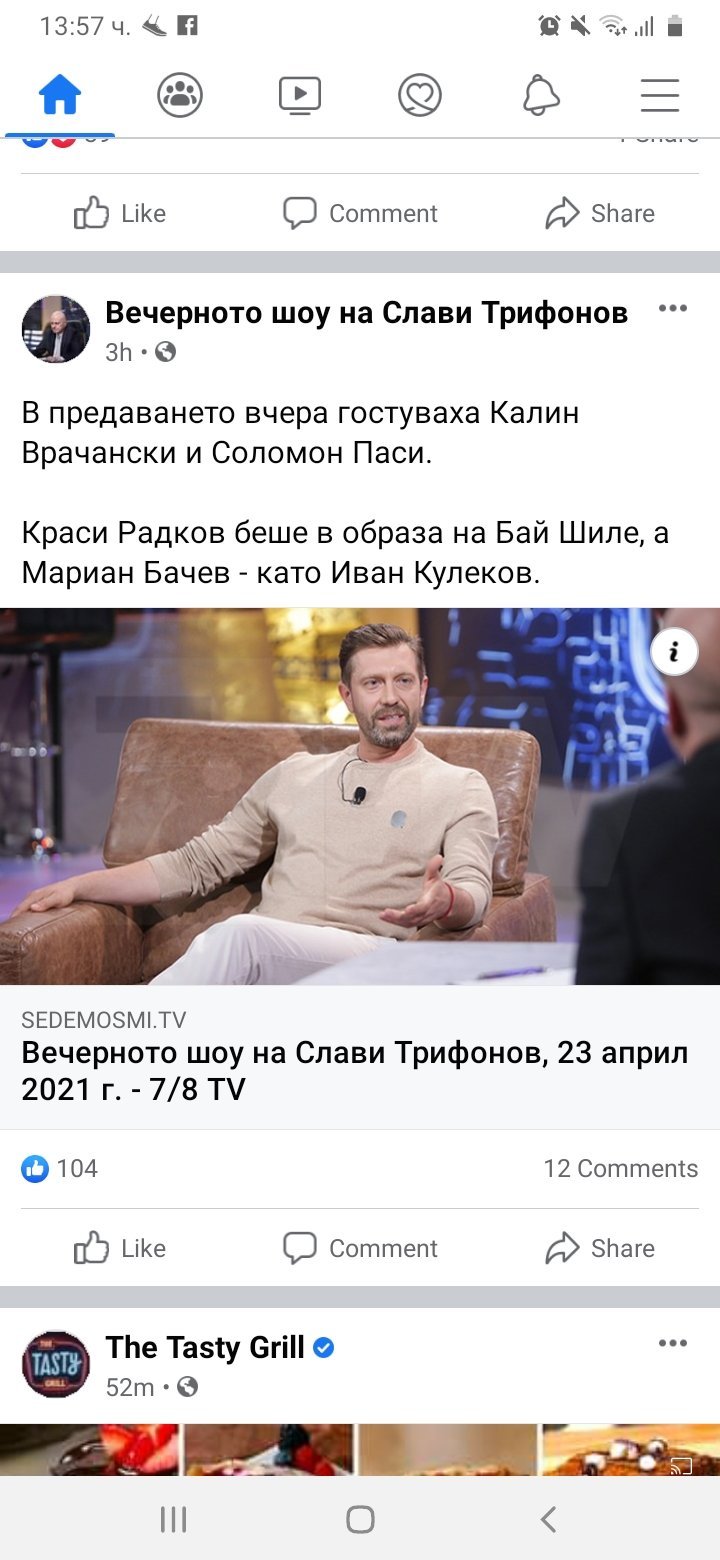Tap Comment under the topmost partially visible post
Viewport: 720px width, 1560px height.
click(x=360, y=213)
